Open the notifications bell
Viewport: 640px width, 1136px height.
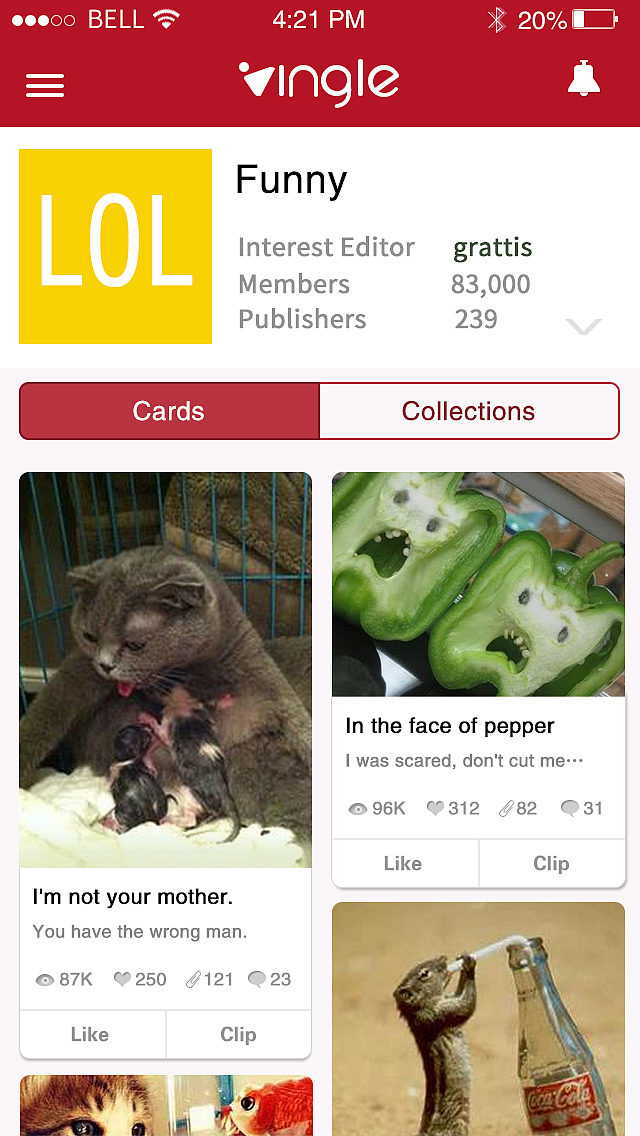[584, 79]
